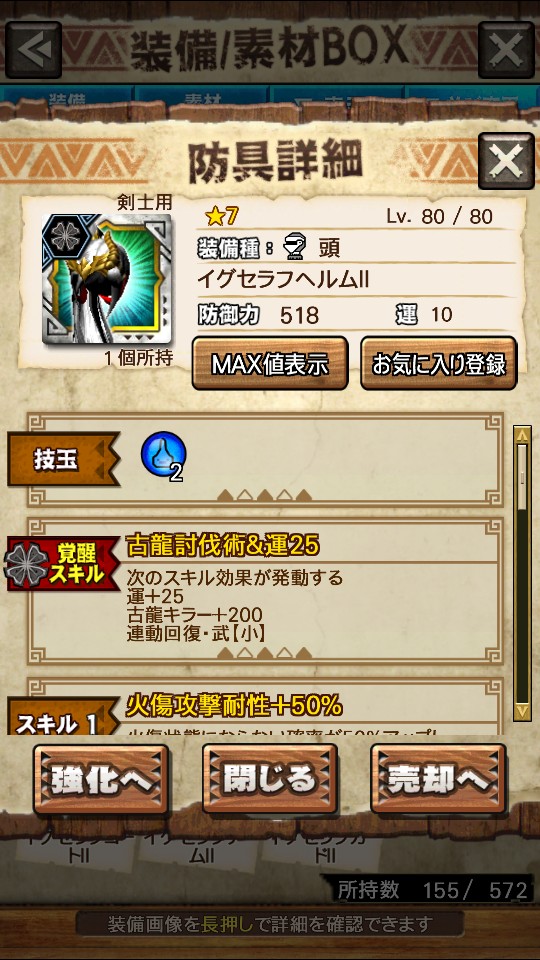Go back with the top-left arrow
540x960 pixels.
point(34,50)
